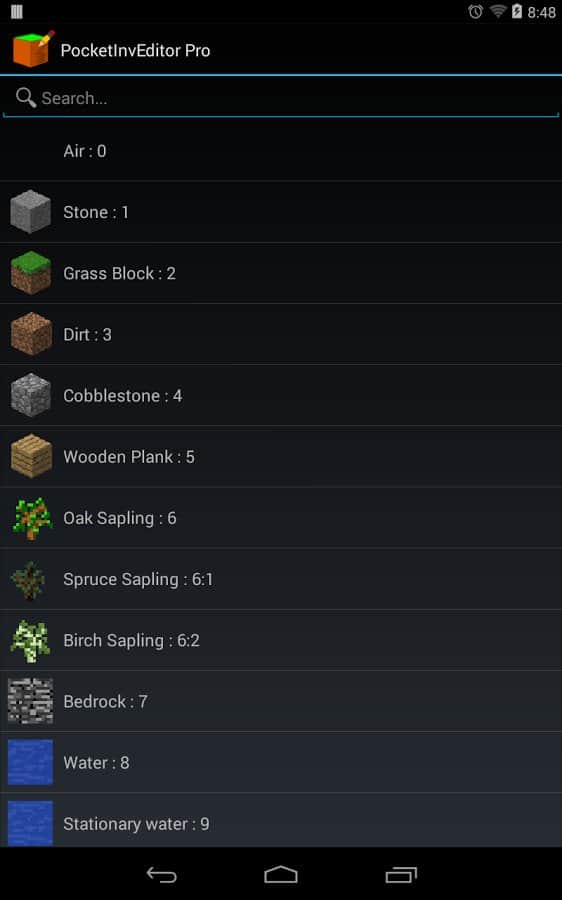Select Cobblestone : 4
Image resolution: width=562 pixels, height=900 pixels.
point(281,395)
